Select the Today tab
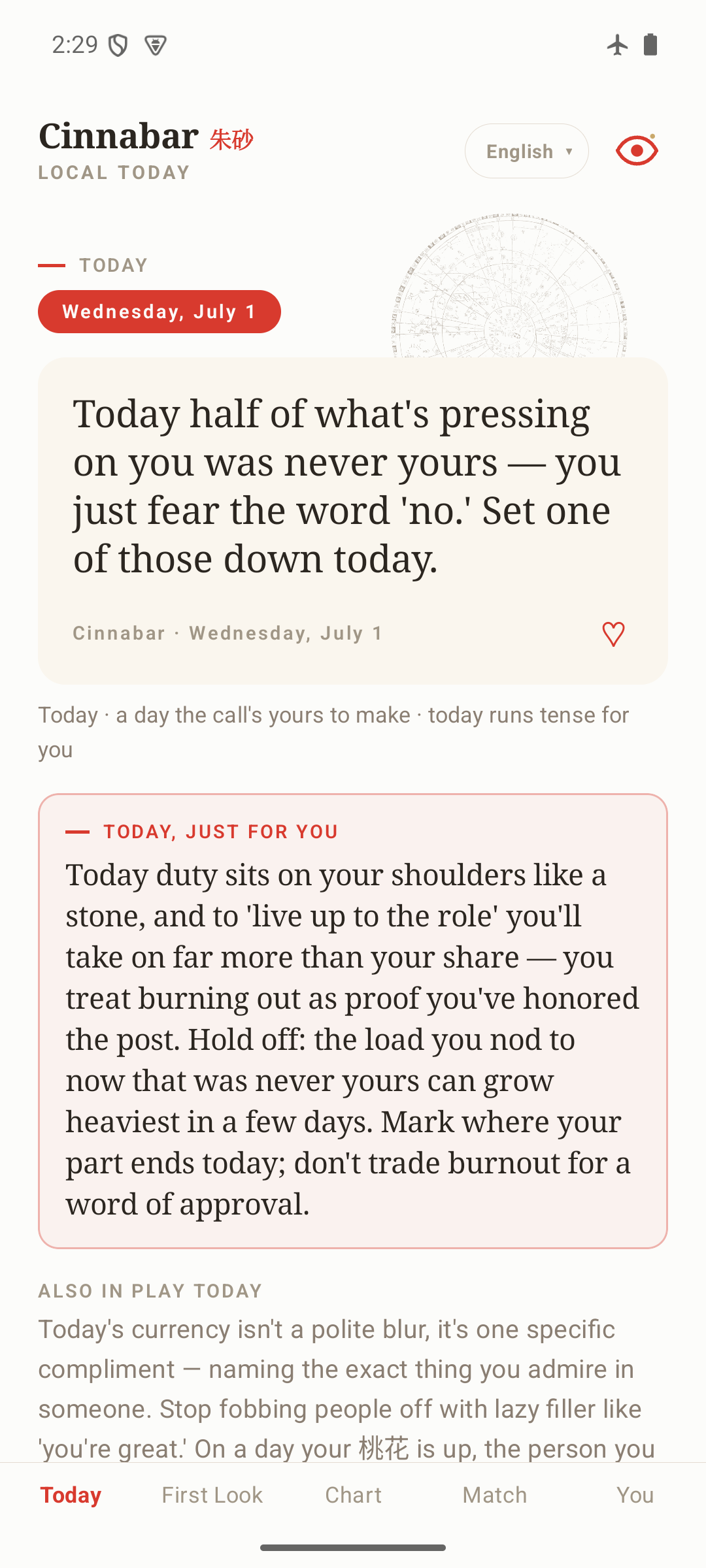The width and height of the screenshot is (706, 1568). coord(71,1495)
